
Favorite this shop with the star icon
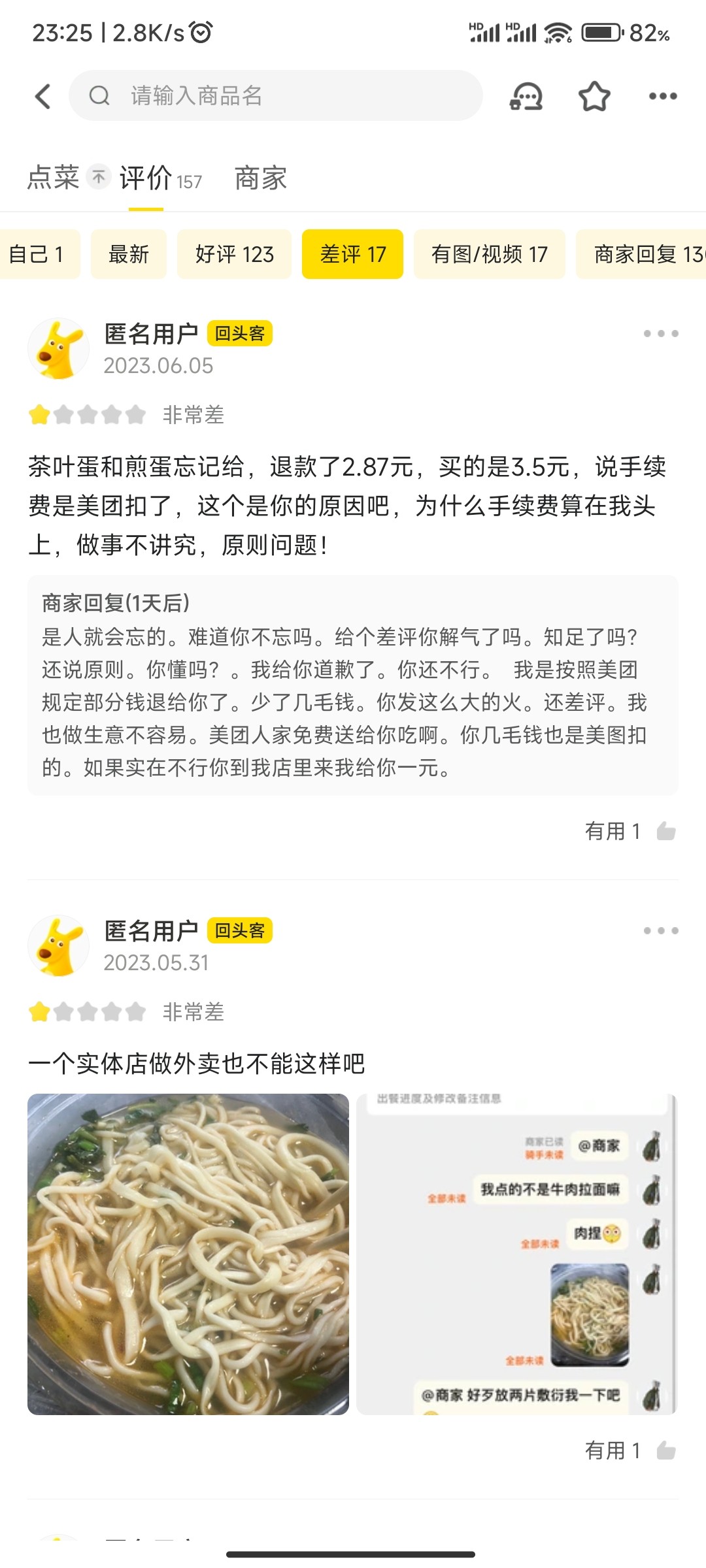click(x=594, y=96)
